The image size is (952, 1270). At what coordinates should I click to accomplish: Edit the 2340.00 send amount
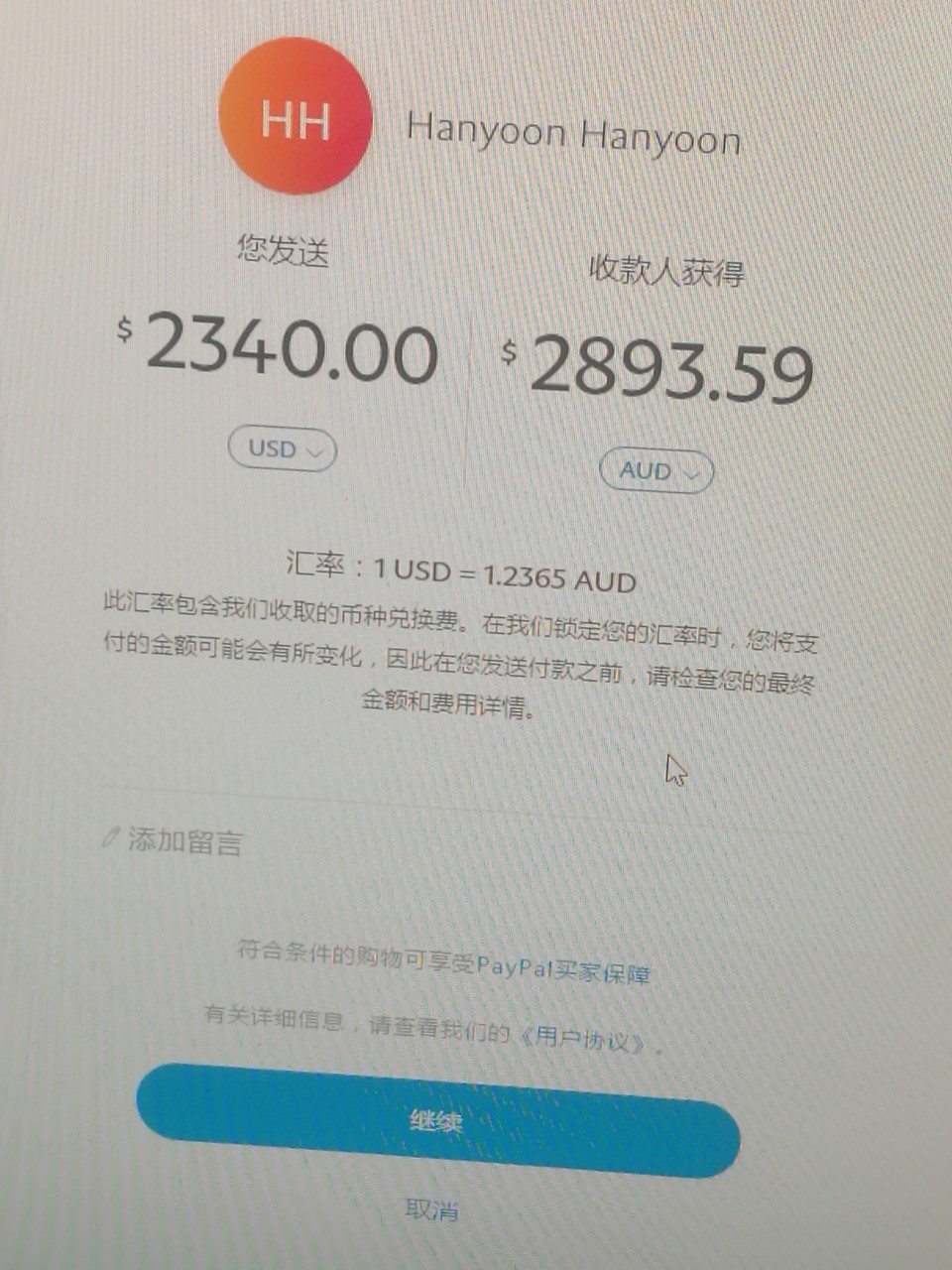291,349
